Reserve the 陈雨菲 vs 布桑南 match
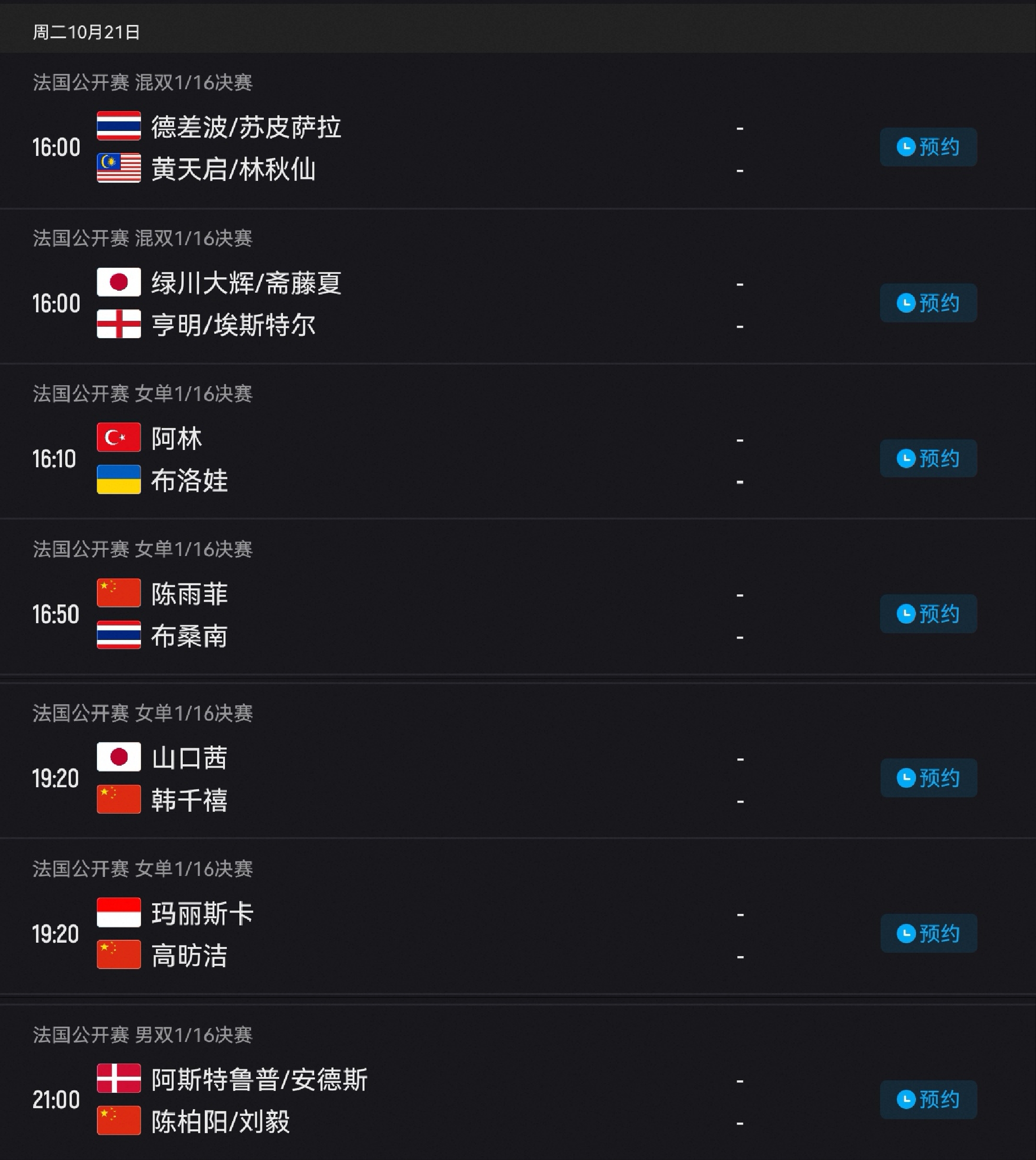Screen dimensions: 1036x1160 [x=928, y=614]
